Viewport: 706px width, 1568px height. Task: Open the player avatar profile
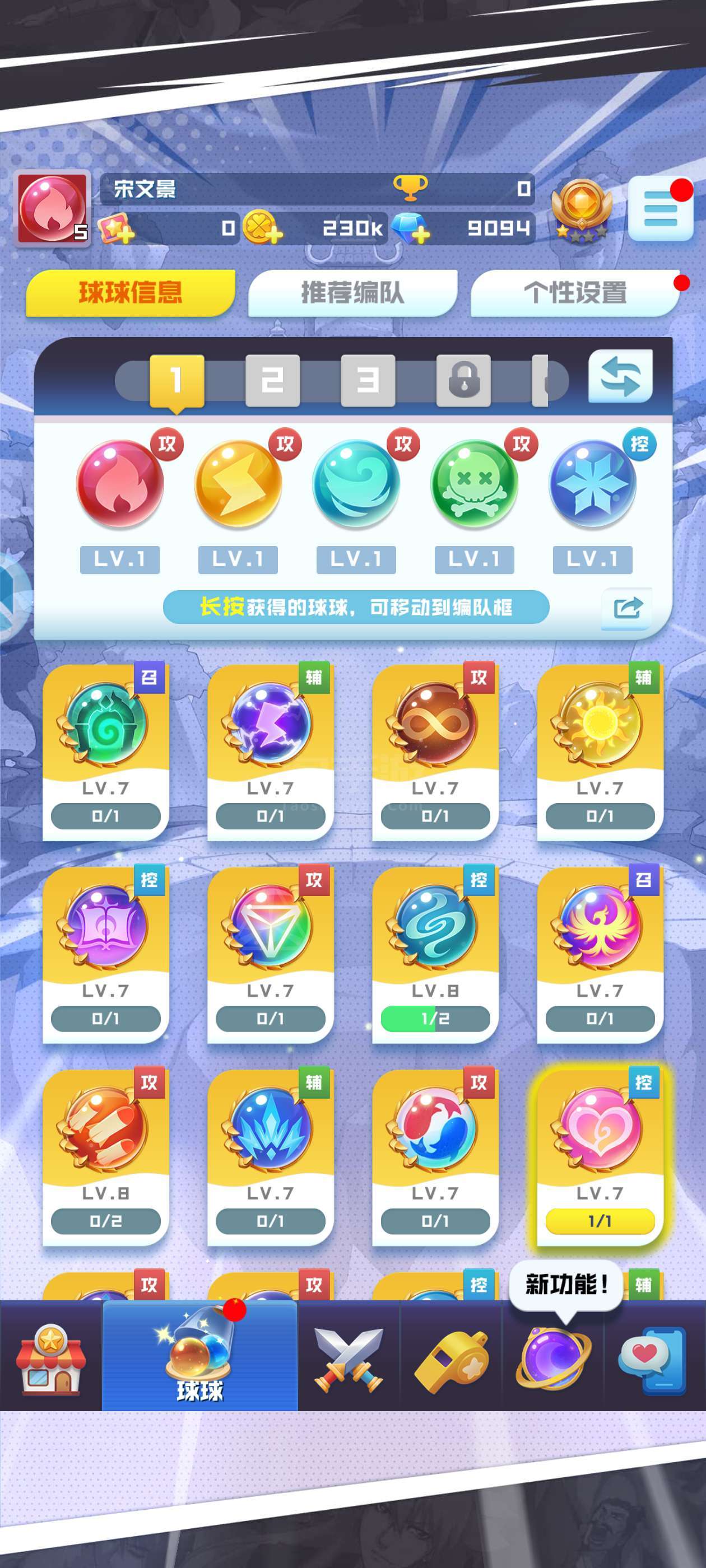(x=52, y=208)
